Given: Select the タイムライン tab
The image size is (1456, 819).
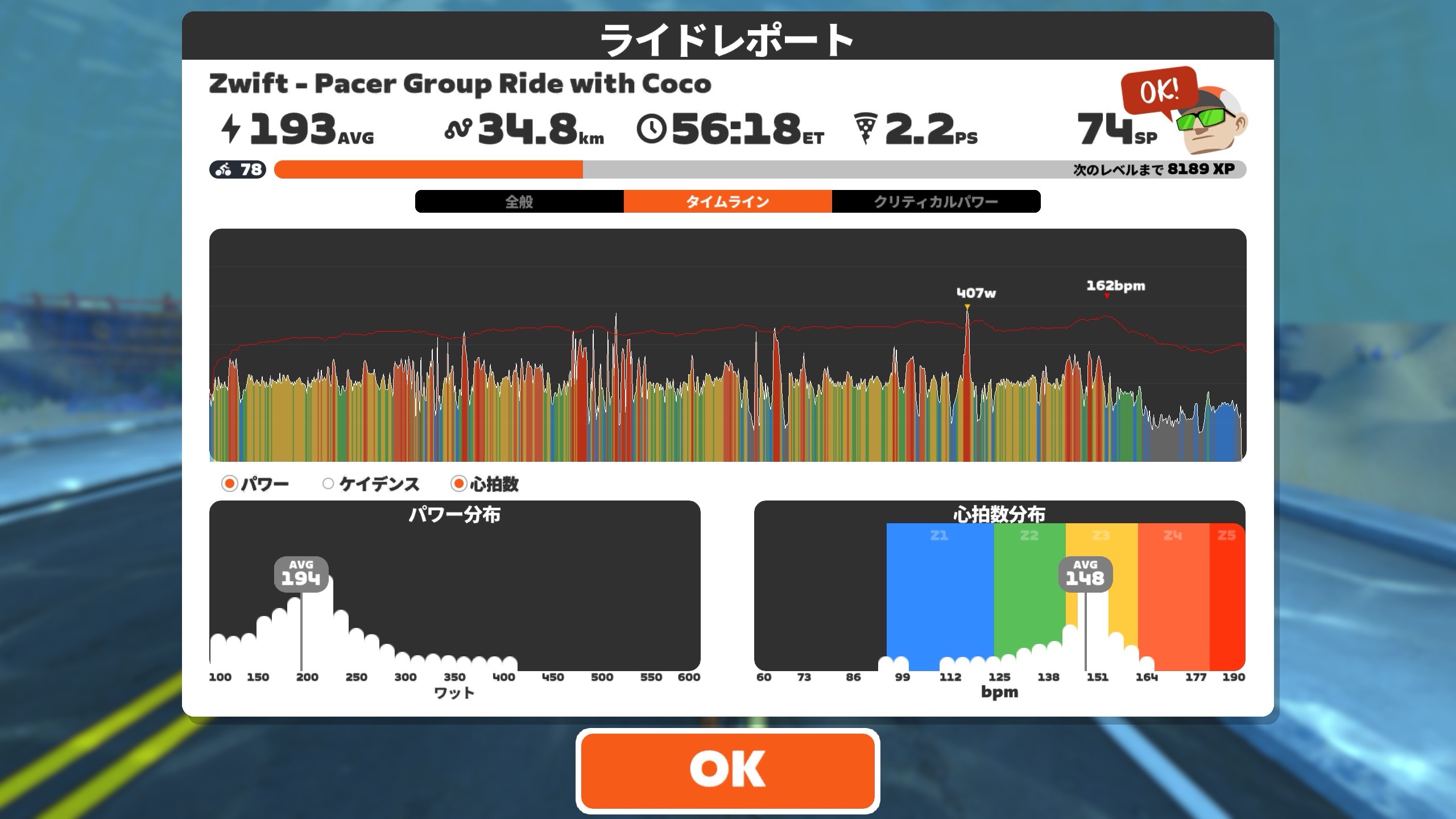Looking at the screenshot, I should pos(727,201).
